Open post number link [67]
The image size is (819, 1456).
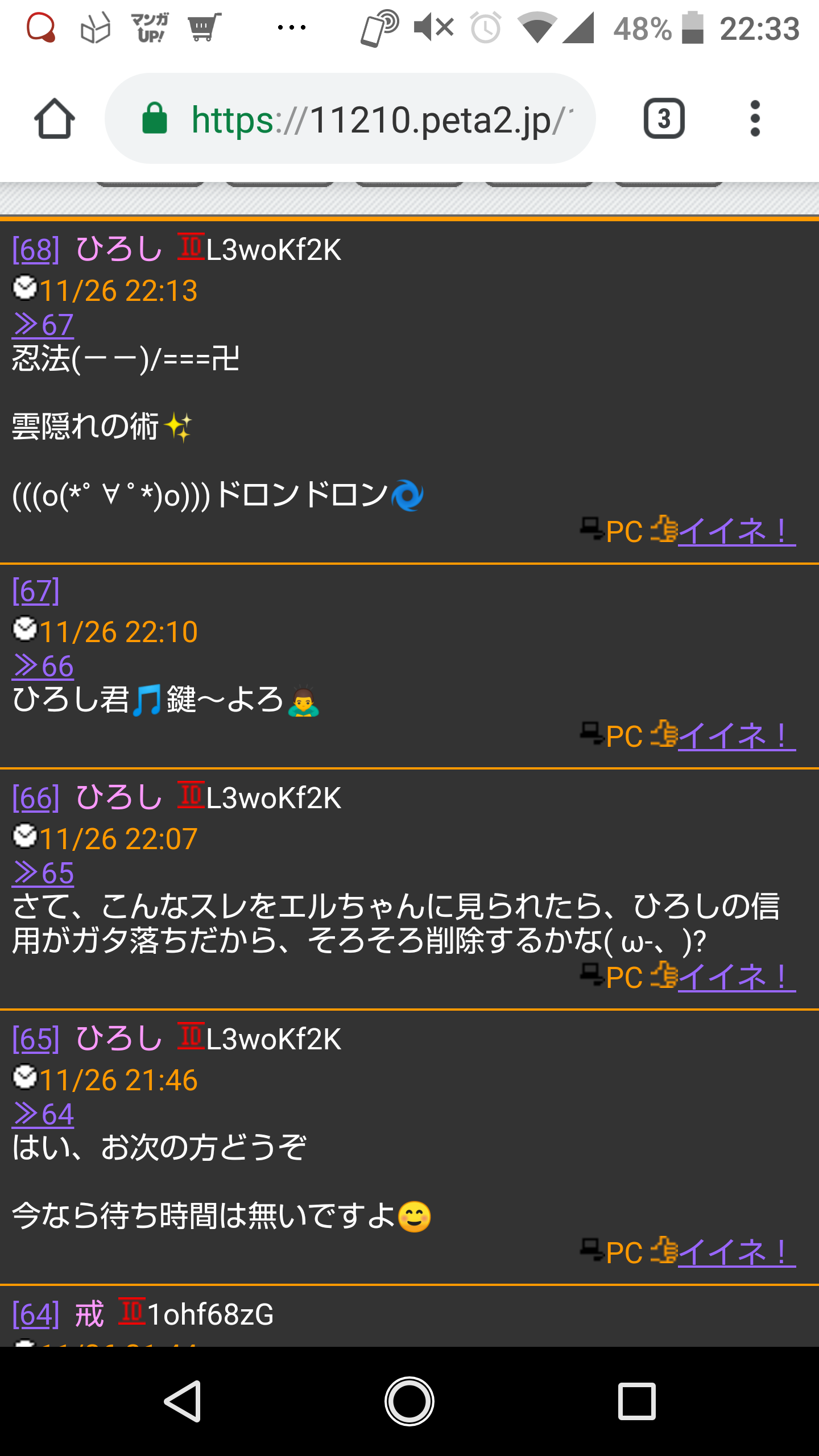coord(36,591)
